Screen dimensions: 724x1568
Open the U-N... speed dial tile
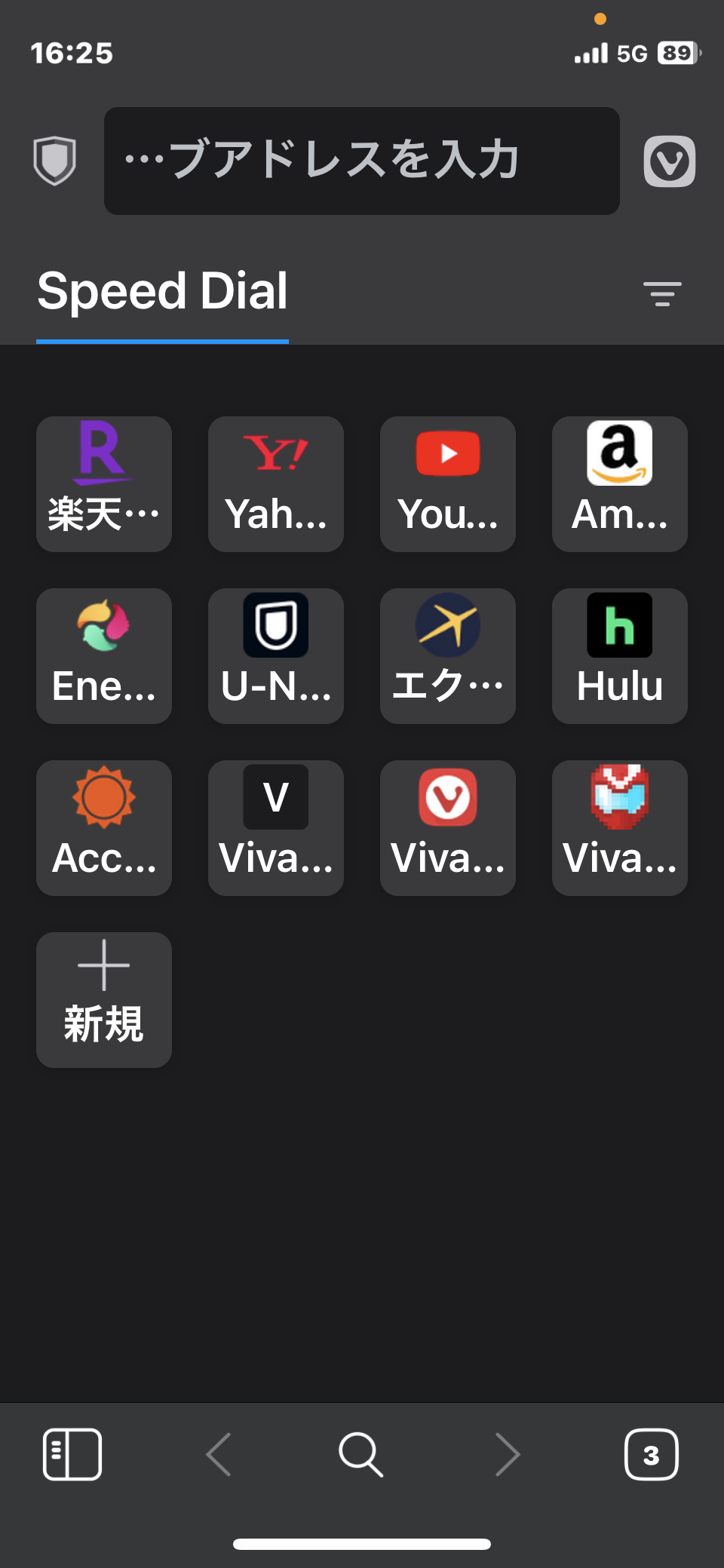pos(276,656)
